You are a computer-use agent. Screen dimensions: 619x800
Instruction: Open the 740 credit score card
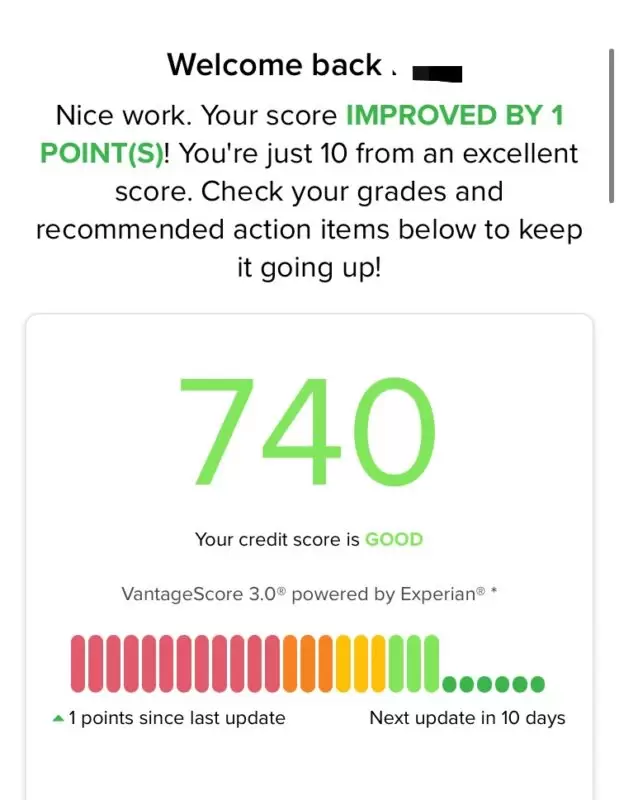tap(309, 430)
